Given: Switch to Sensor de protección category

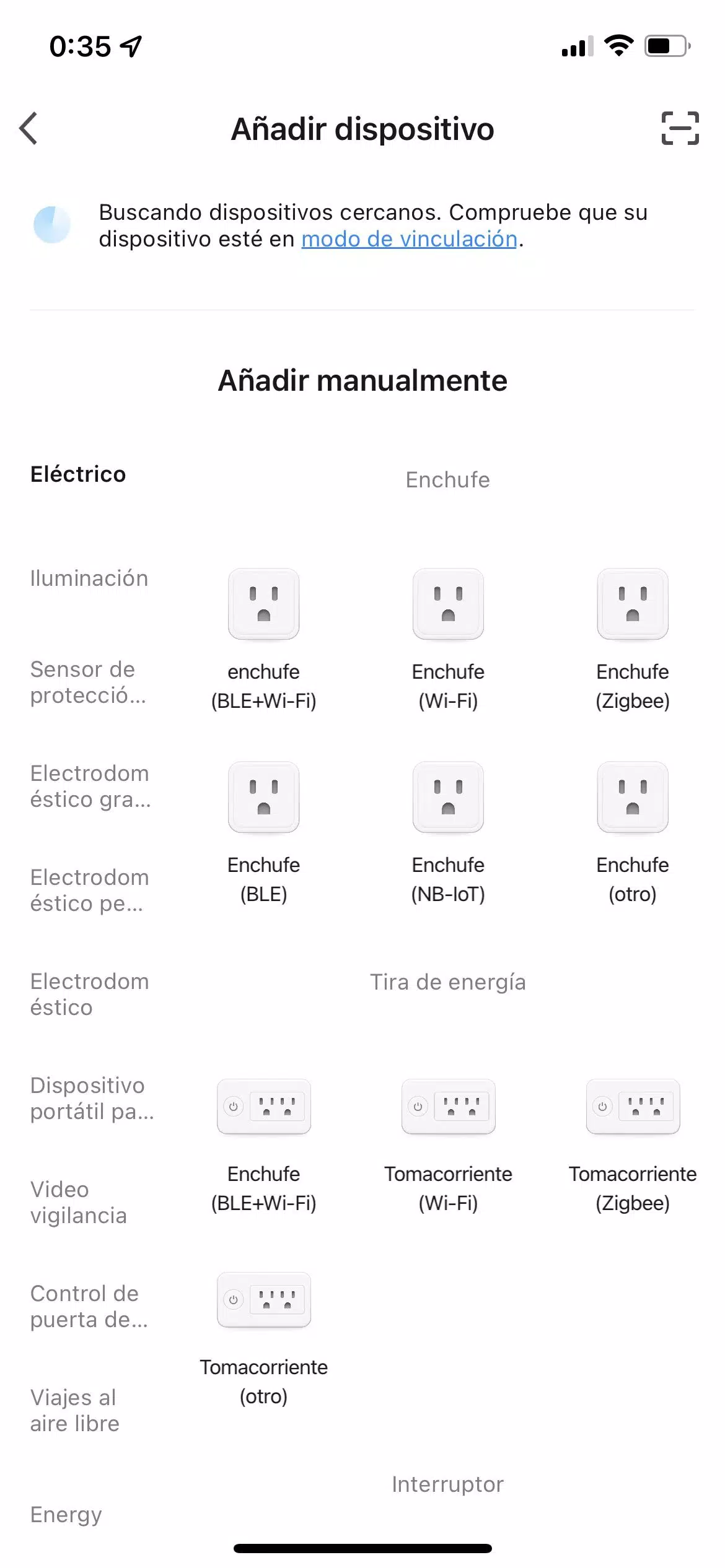Looking at the screenshot, I should pyautogui.click(x=88, y=682).
